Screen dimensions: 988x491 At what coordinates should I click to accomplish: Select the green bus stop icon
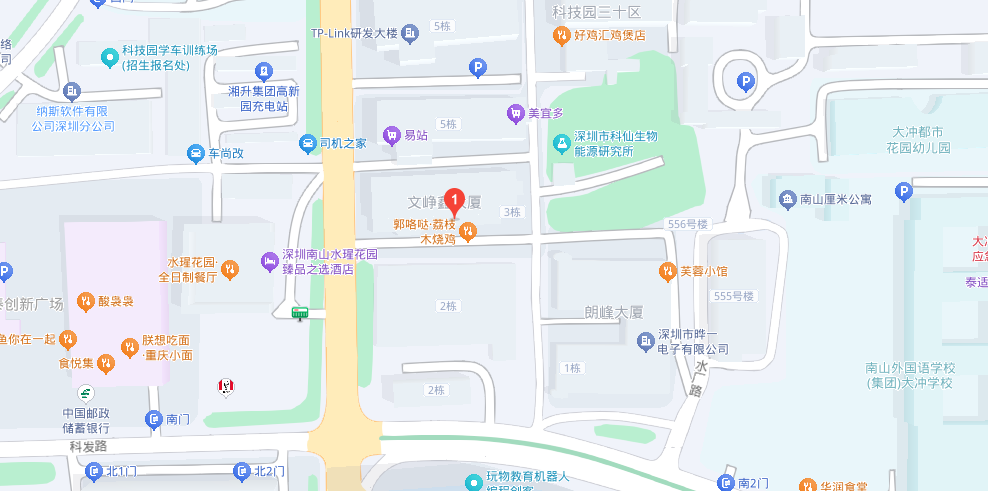298,314
